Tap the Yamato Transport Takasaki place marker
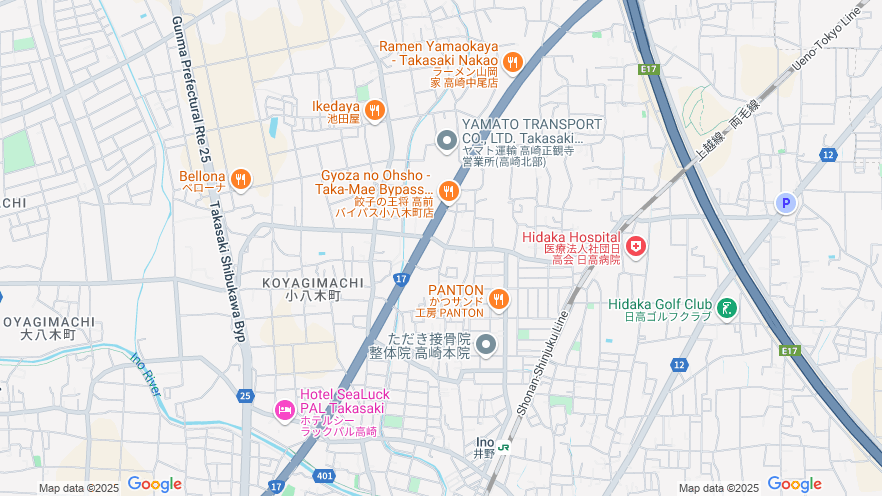The image size is (882, 496). 447,140
